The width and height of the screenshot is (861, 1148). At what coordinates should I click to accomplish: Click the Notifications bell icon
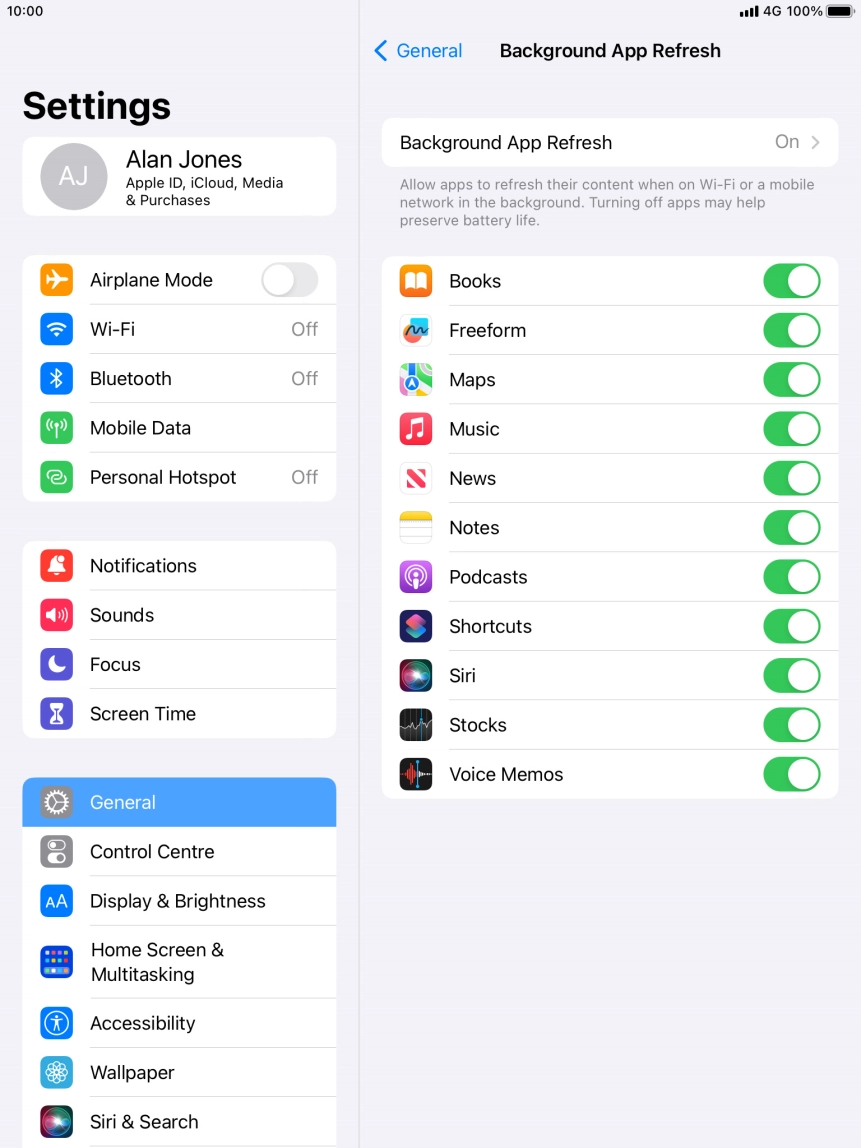point(57,565)
